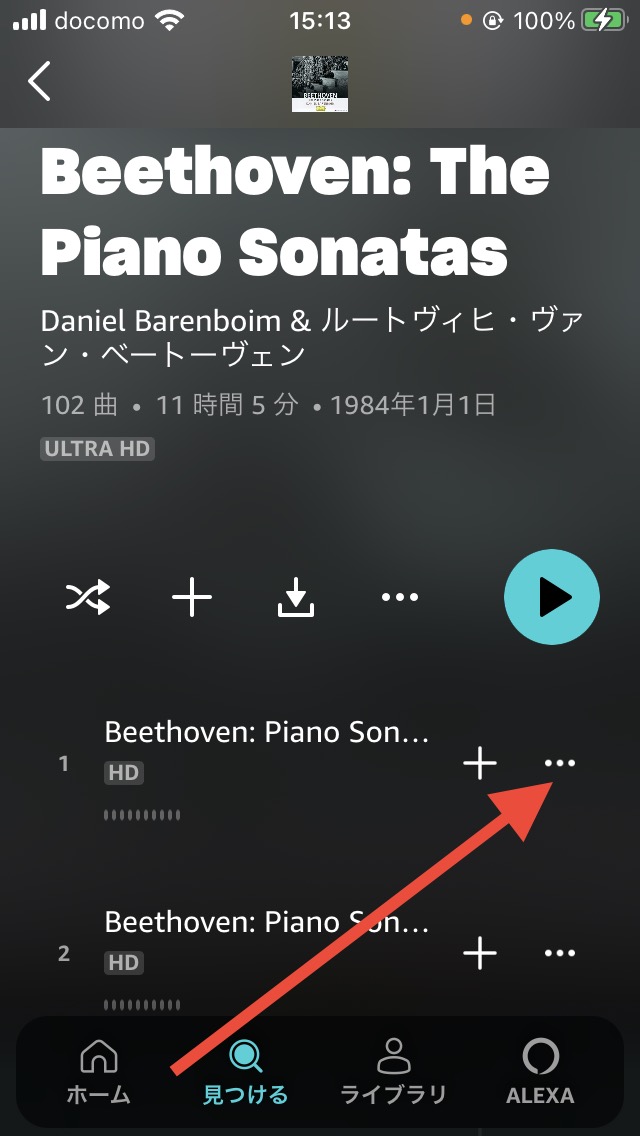Go back using the top-left arrow
Image resolution: width=640 pixels, height=1136 pixels.
click(x=40, y=80)
